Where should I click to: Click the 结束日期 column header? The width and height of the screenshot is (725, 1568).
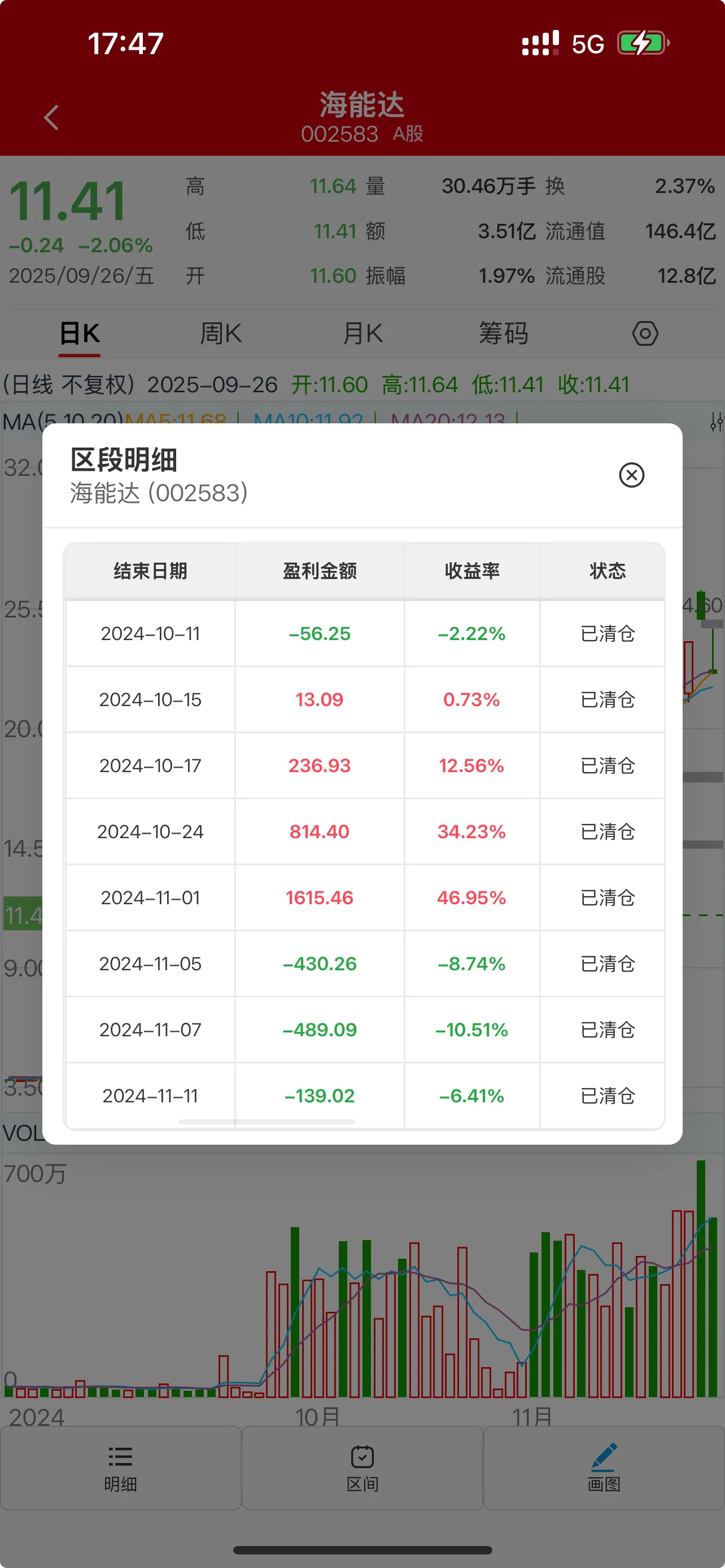click(150, 570)
